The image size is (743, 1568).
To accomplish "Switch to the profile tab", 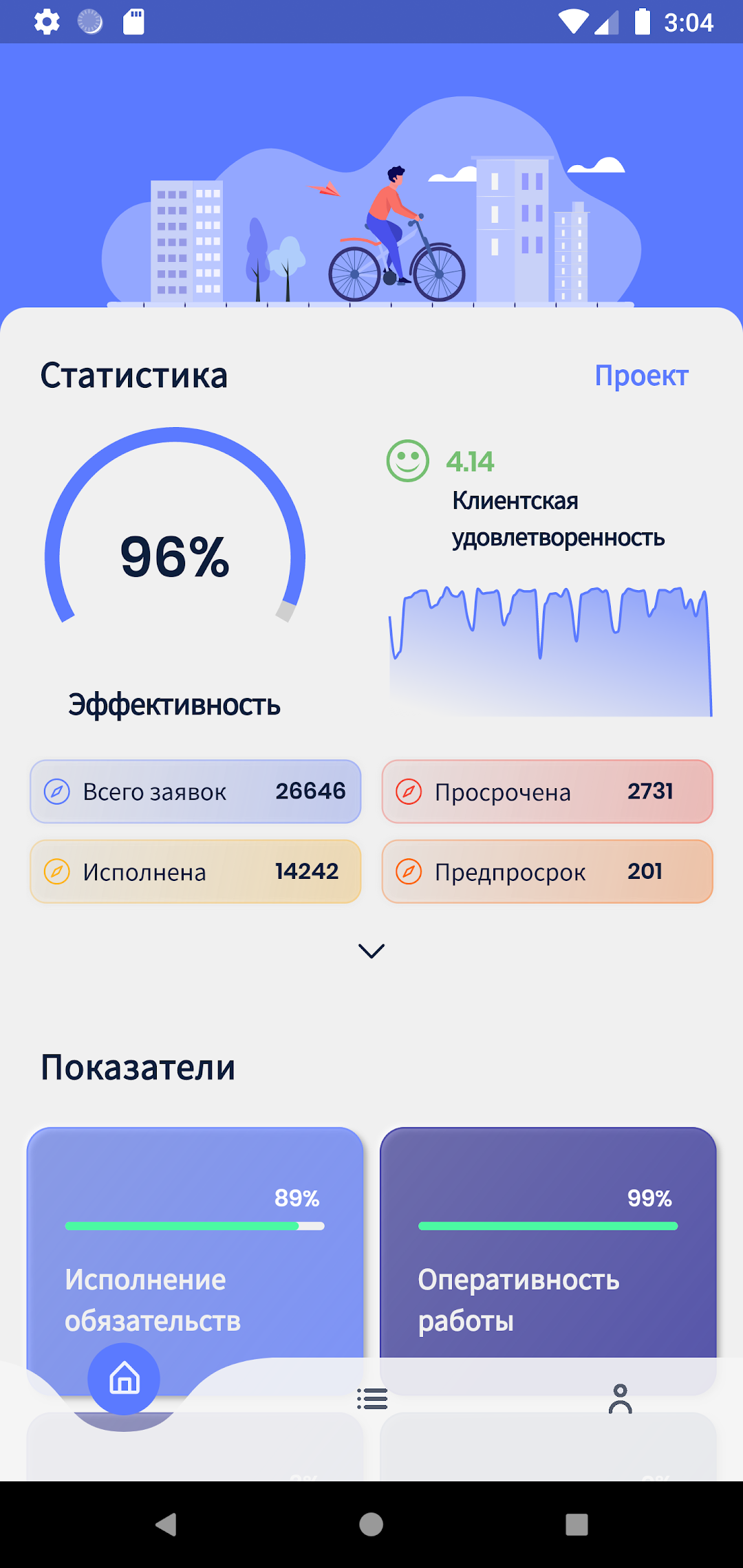I will (620, 1399).
